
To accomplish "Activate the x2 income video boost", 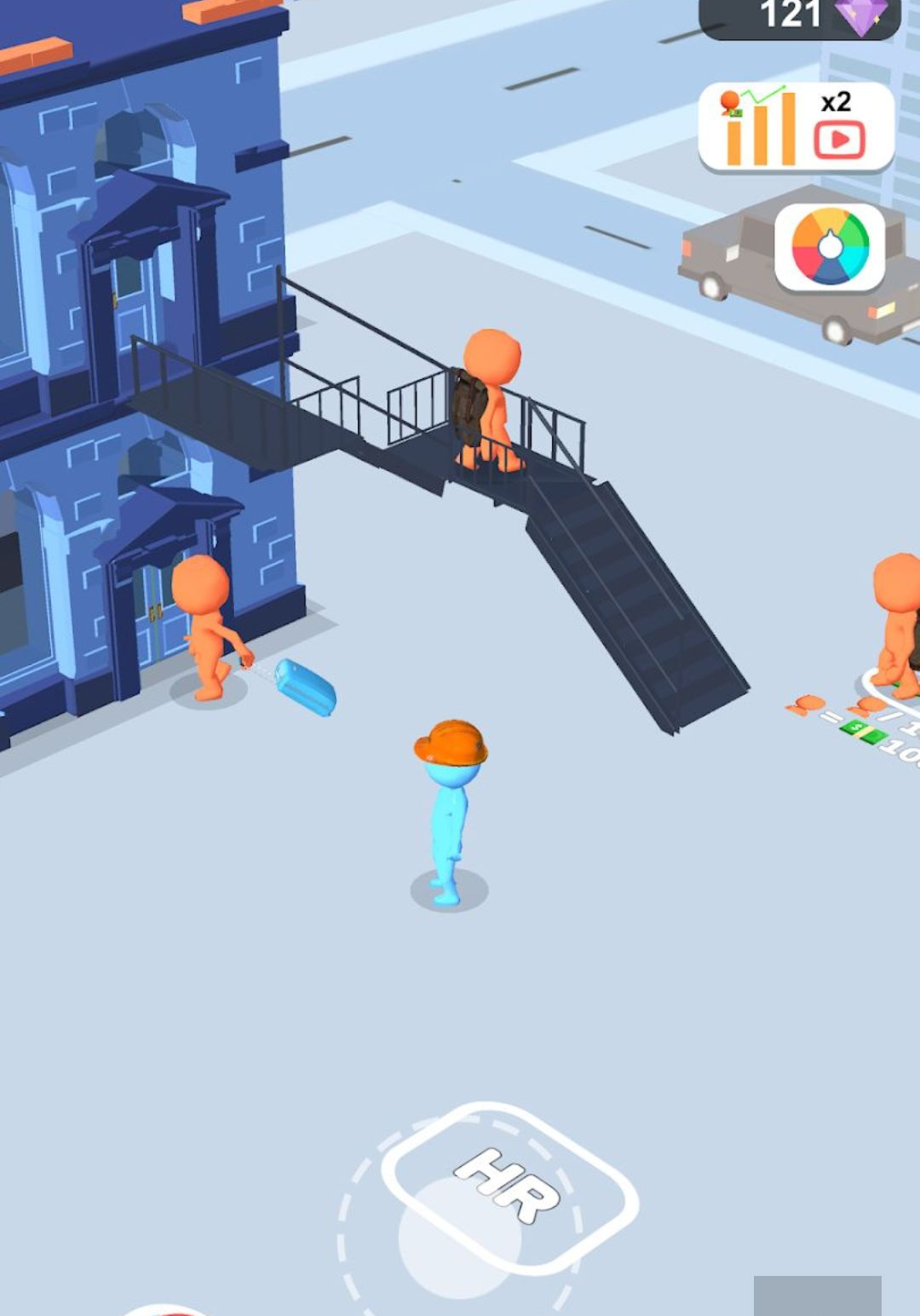I will (796, 128).
